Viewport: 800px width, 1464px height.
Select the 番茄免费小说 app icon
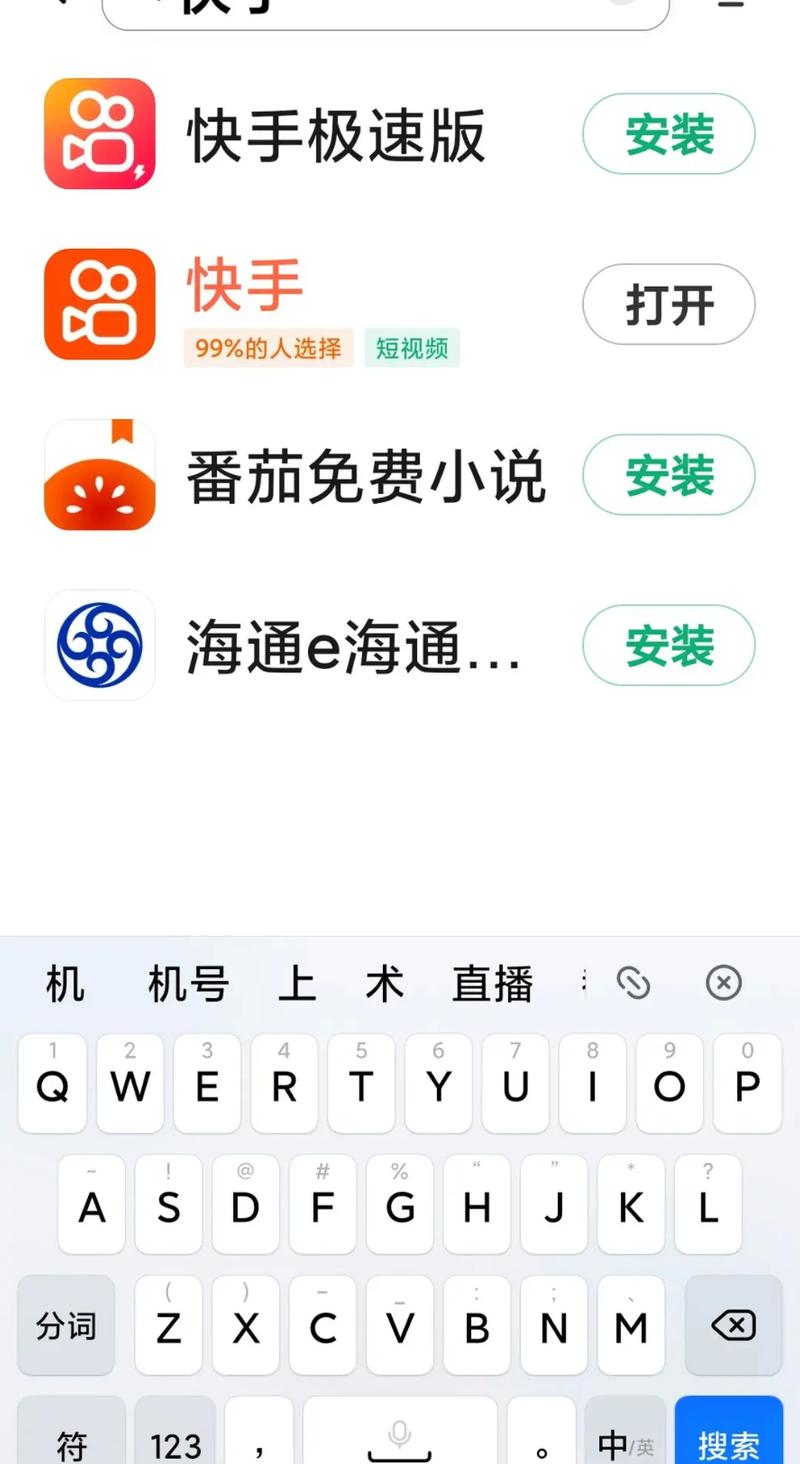coord(98,475)
